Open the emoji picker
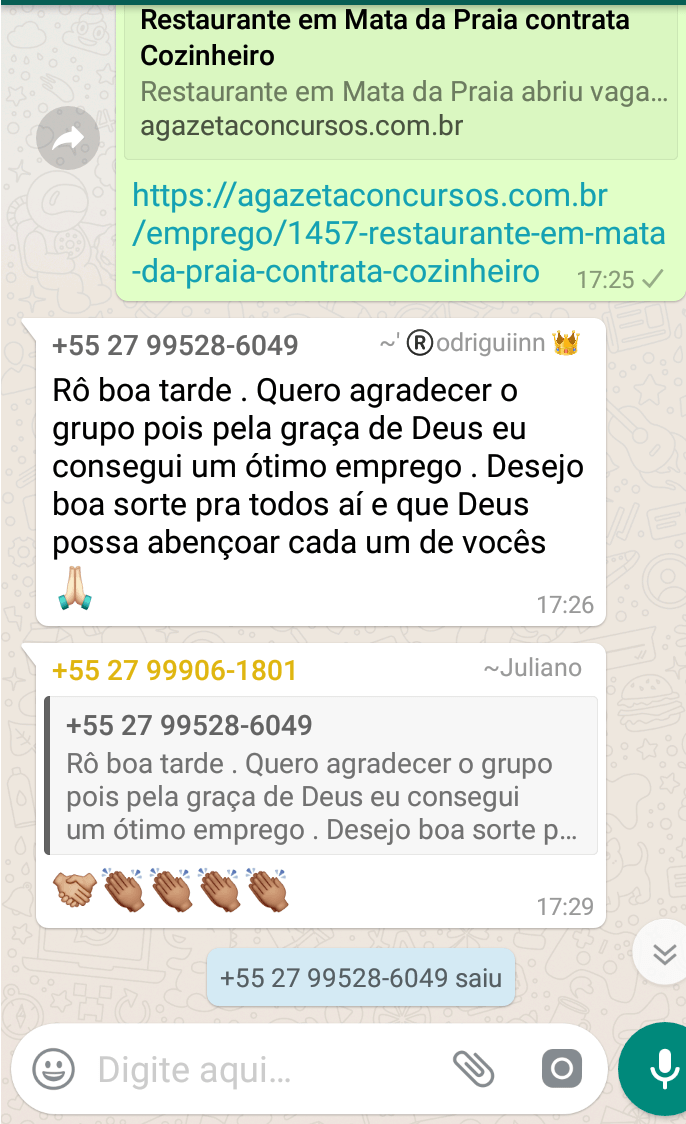Image resolution: width=686 pixels, height=1124 pixels. (54, 1070)
